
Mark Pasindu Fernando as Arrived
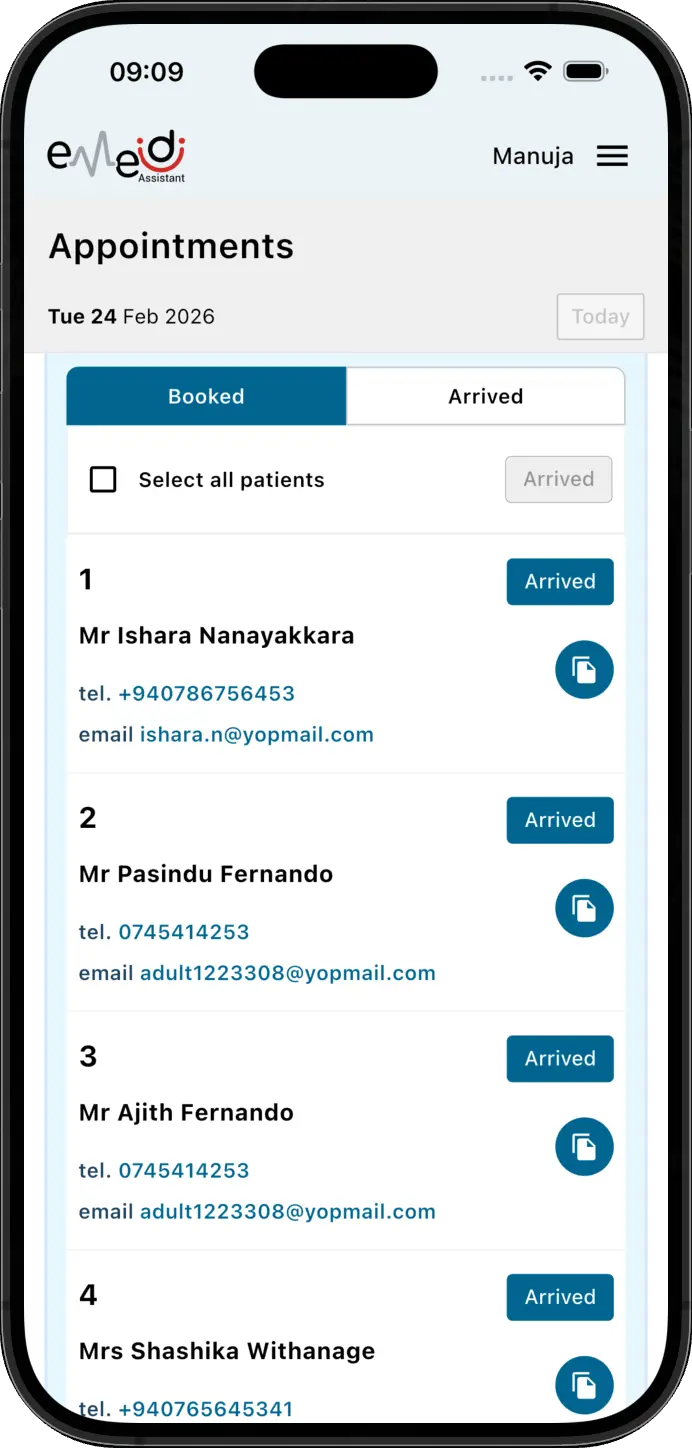(x=559, y=820)
